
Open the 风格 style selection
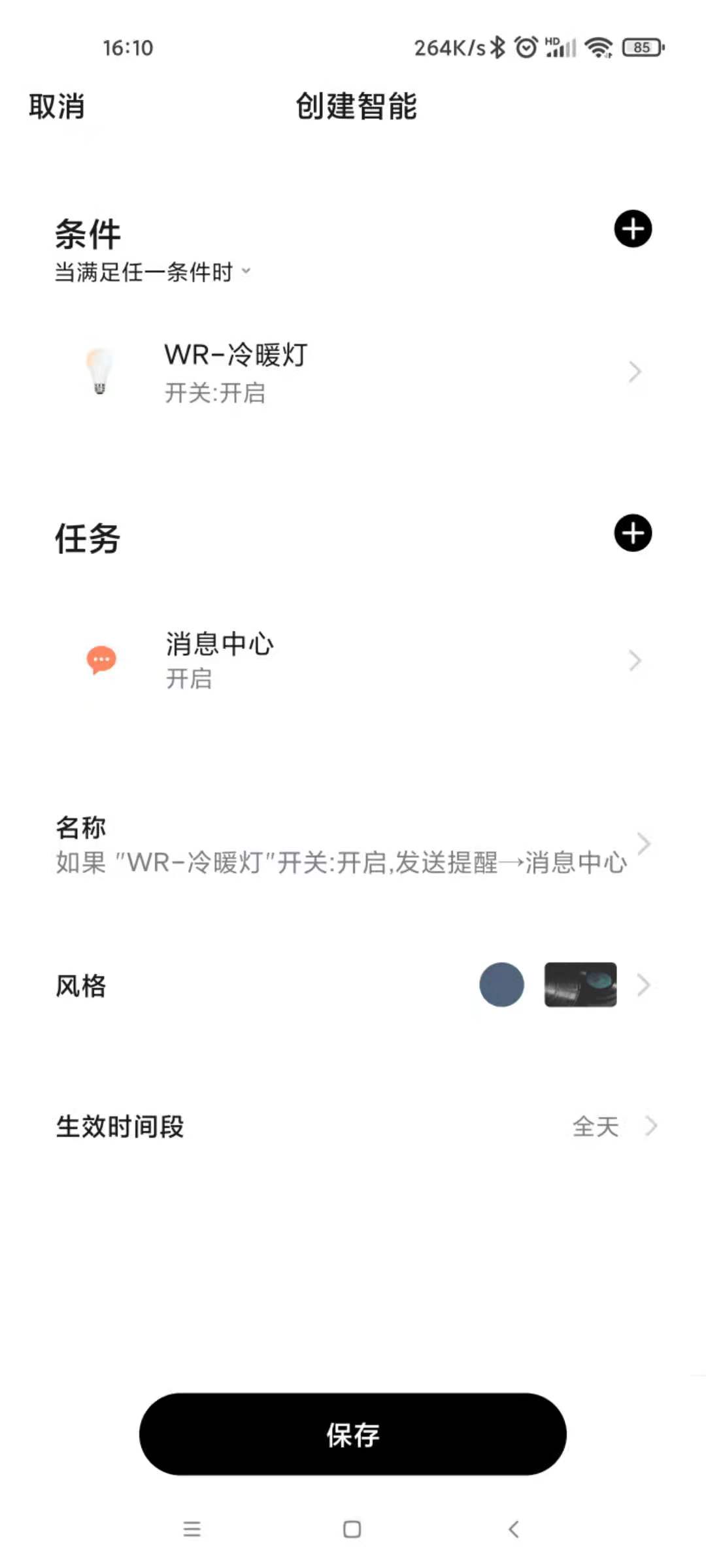pyautogui.click(x=353, y=985)
